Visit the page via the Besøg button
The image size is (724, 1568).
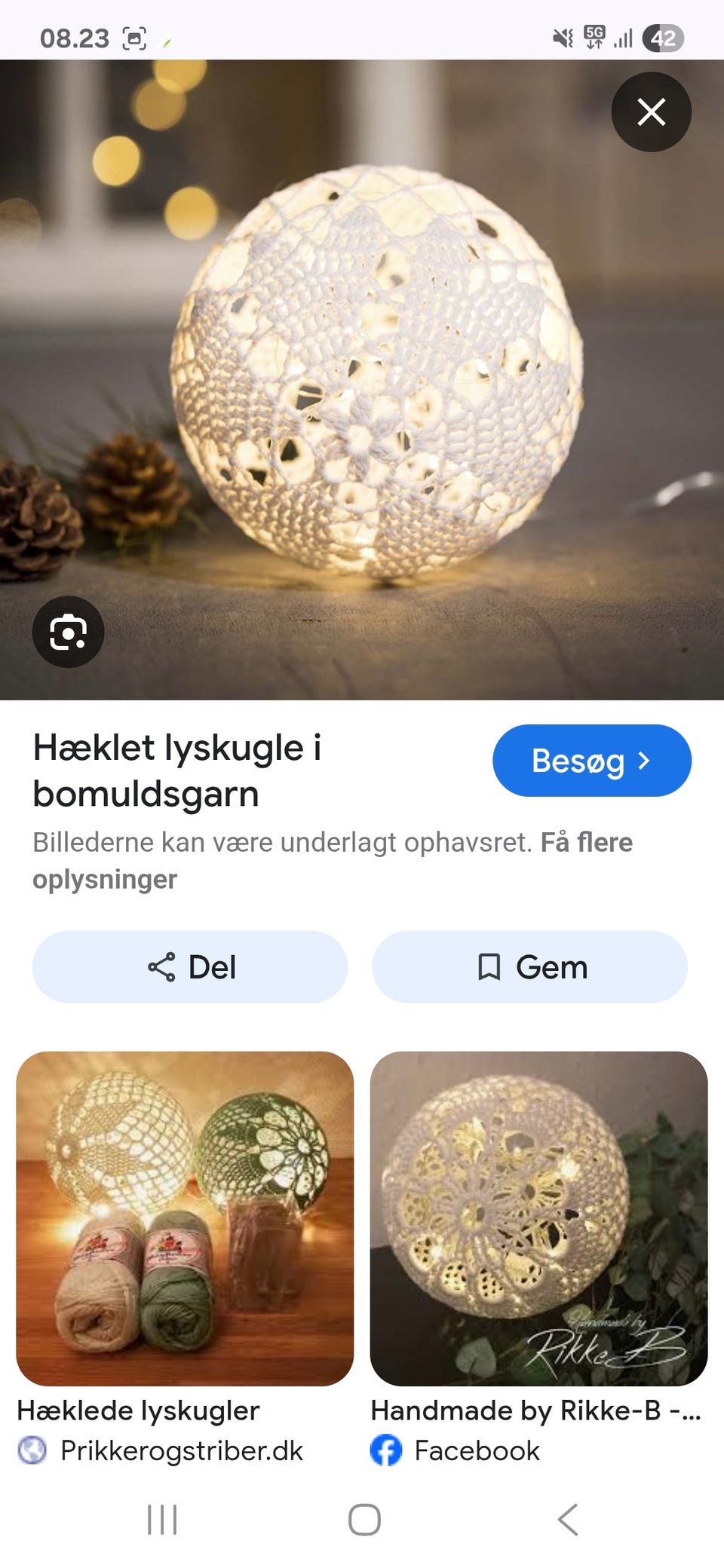pos(592,761)
